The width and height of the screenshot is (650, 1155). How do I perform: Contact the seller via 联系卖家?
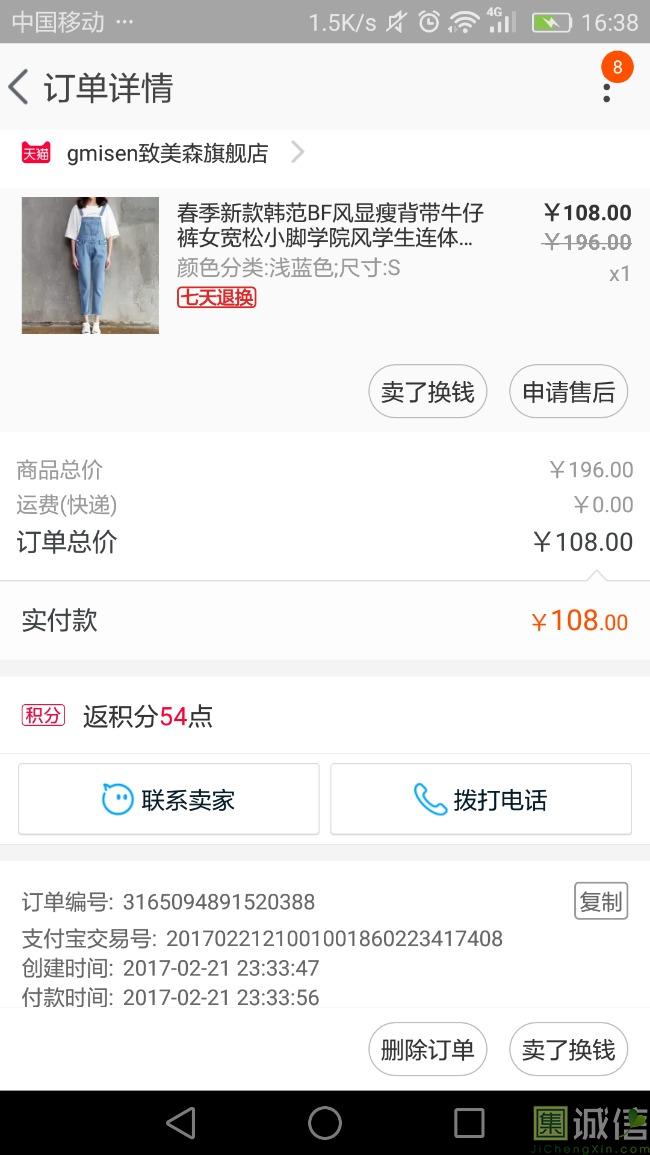pyautogui.click(x=169, y=799)
